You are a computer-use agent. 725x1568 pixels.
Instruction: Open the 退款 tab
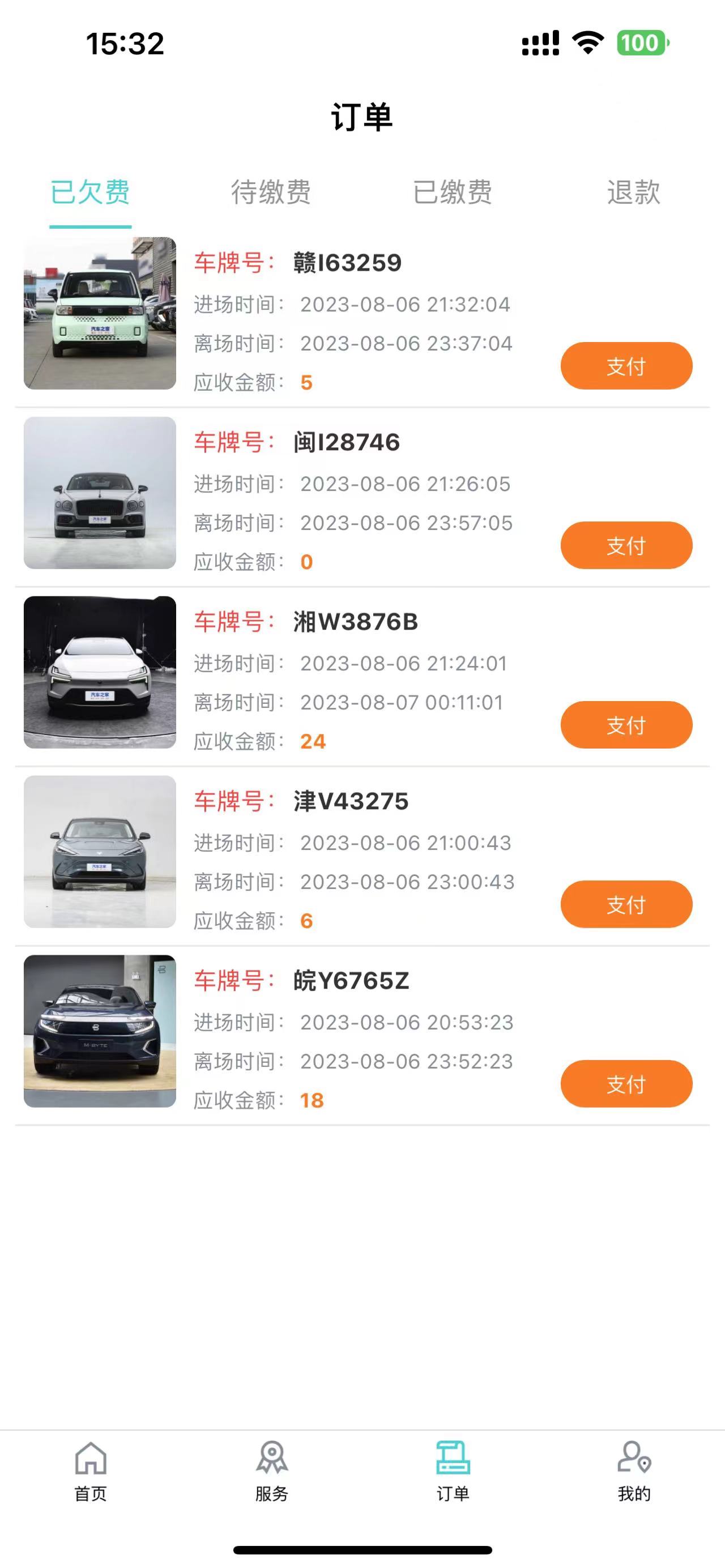633,193
